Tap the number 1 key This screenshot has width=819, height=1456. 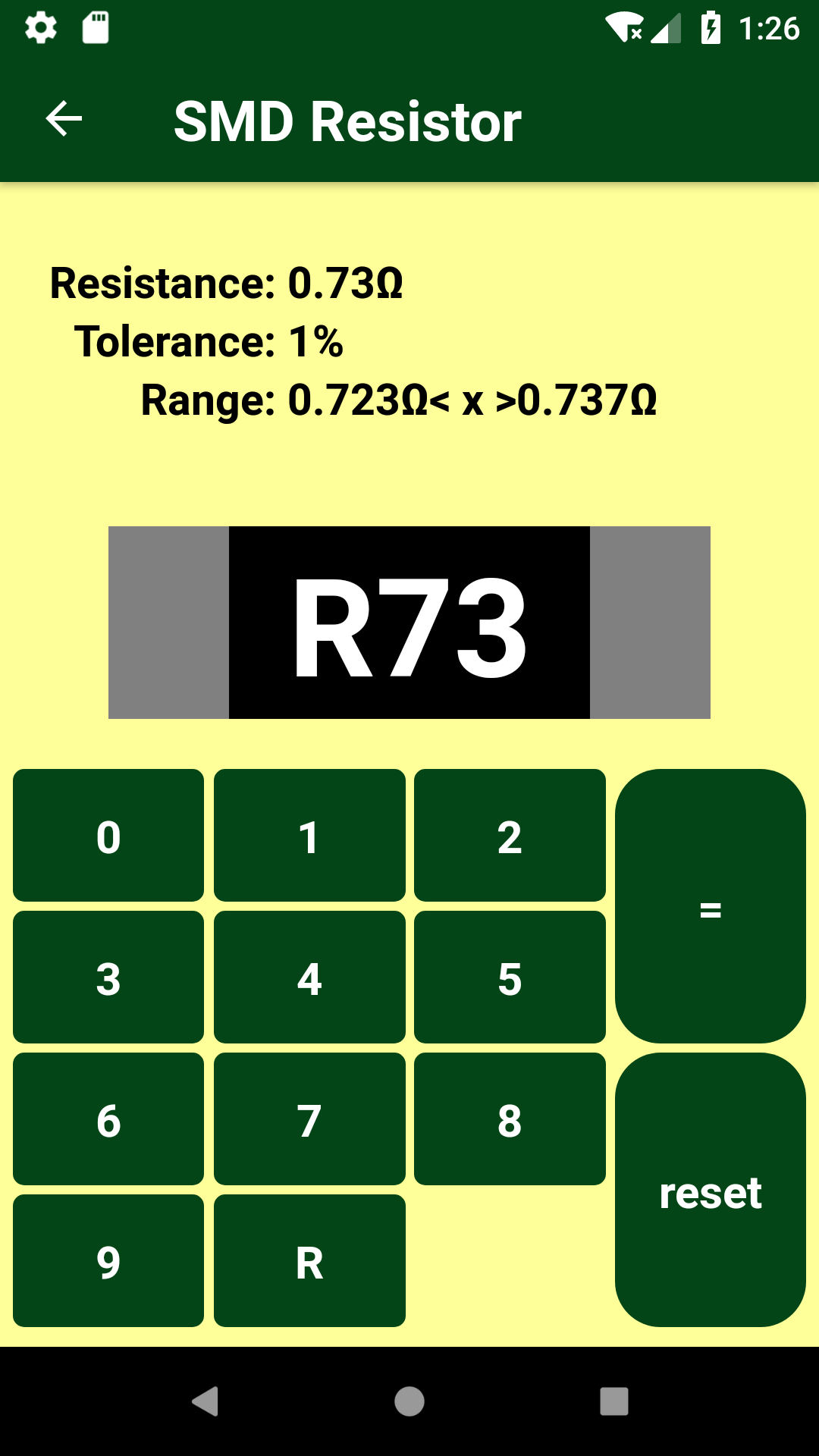click(309, 836)
